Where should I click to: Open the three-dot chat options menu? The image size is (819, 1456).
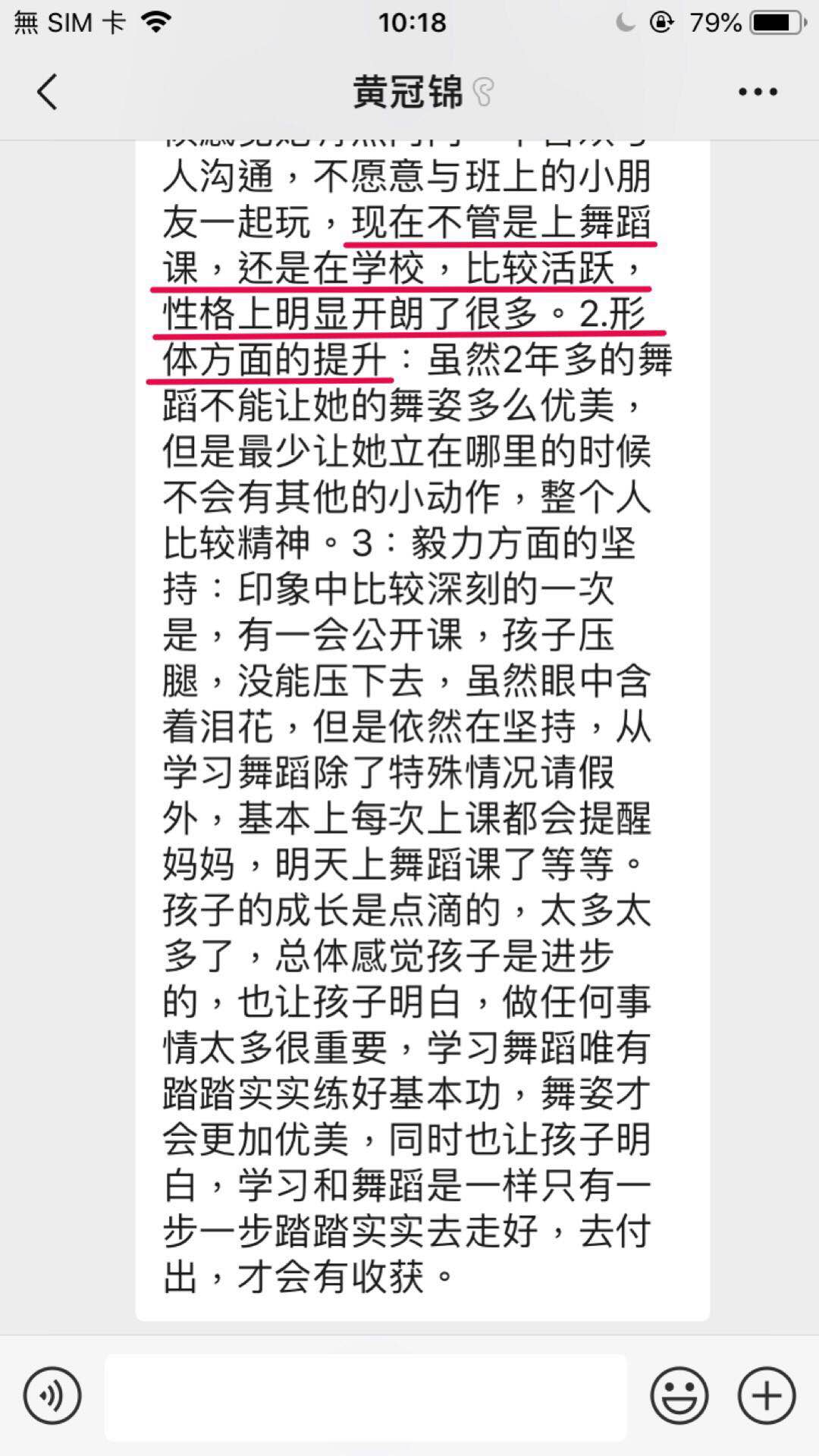coord(758,93)
